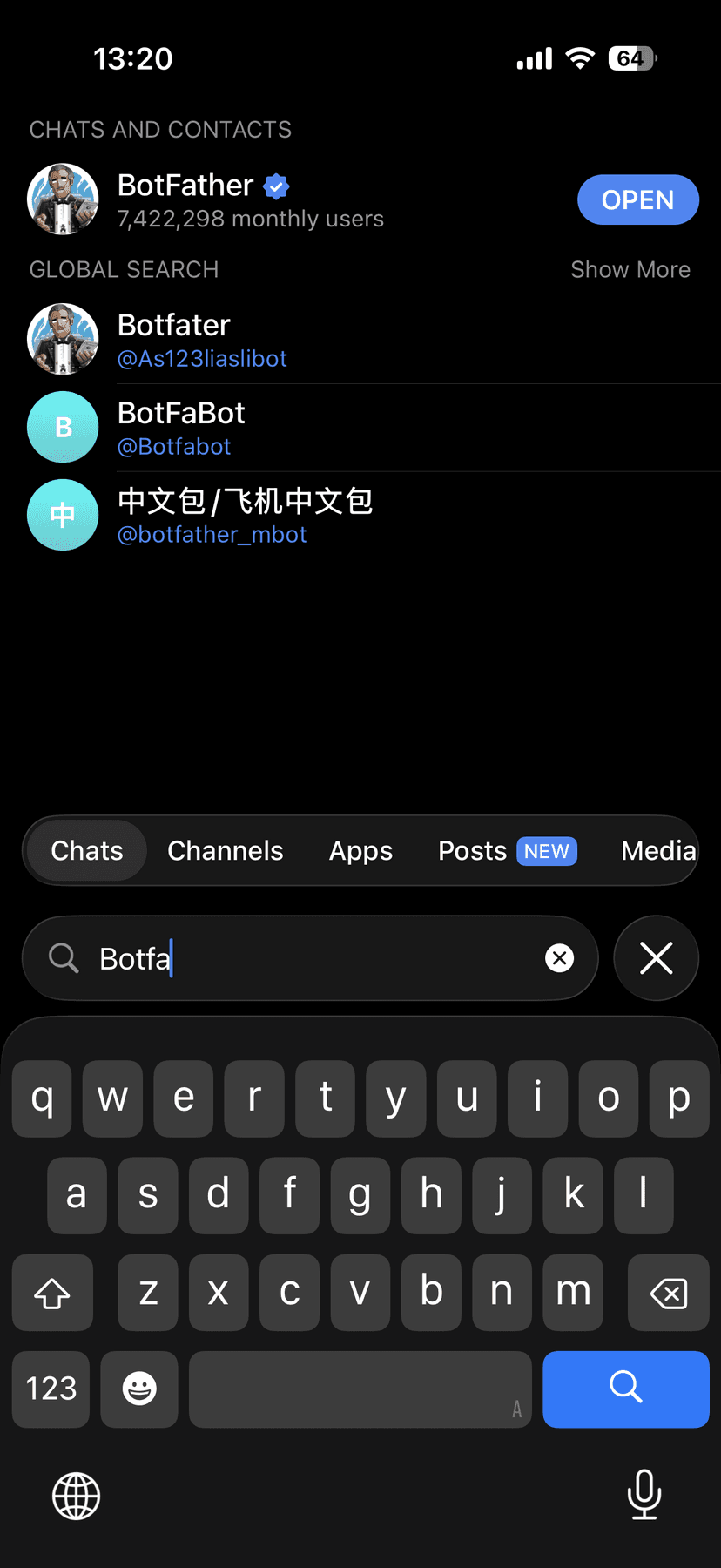The image size is (721, 1568).
Task: Tap the globe keyboard-switcher icon
Action: (x=75, y=1497)
